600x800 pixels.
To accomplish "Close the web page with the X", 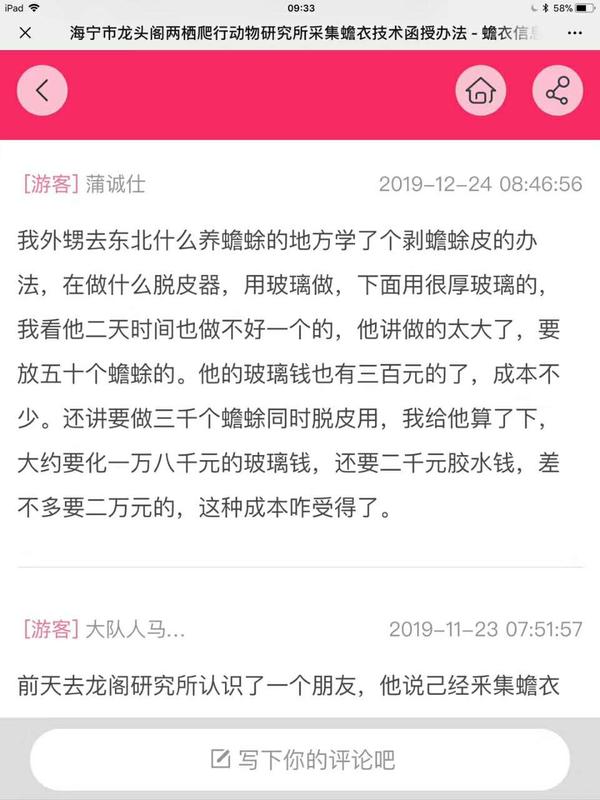I will point(24,33).
